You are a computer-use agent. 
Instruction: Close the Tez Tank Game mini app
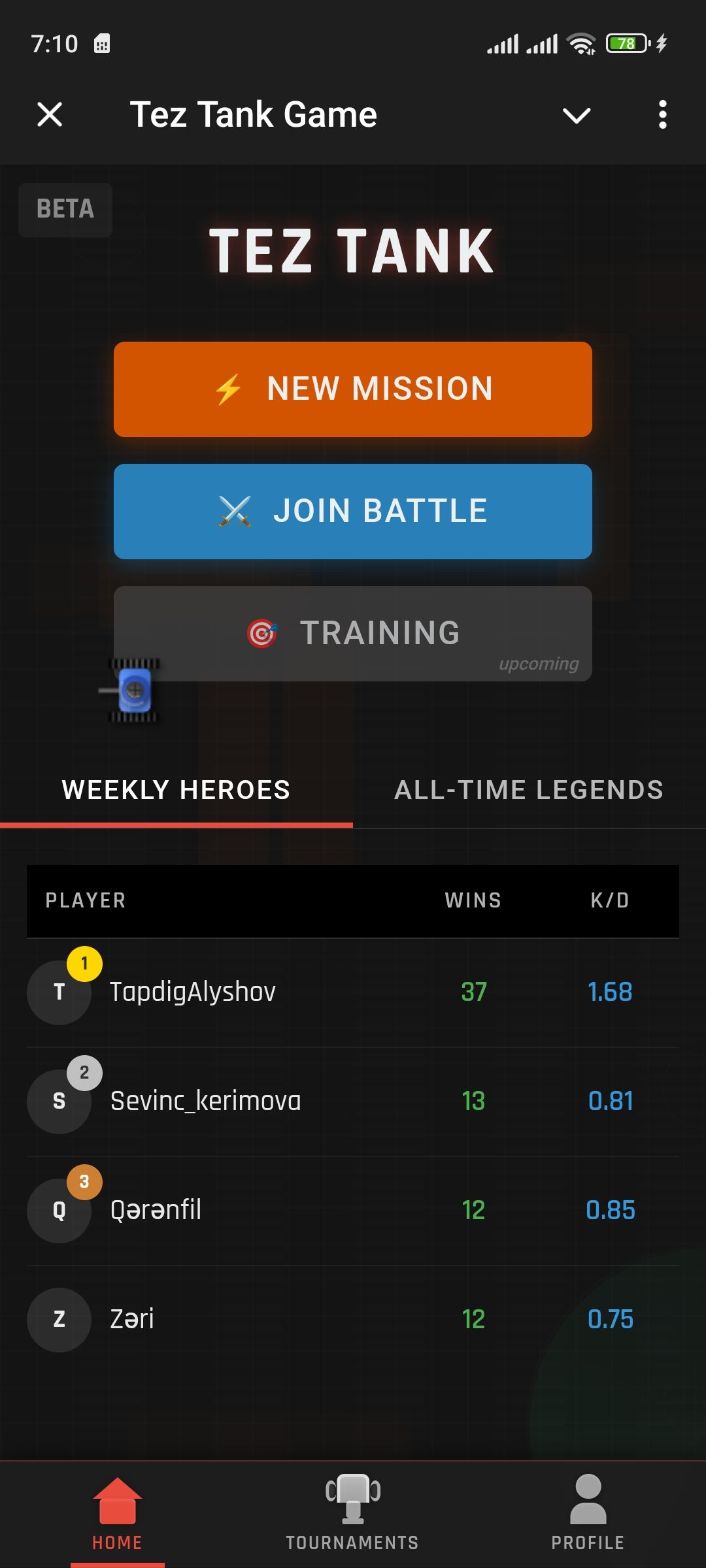tap(50, 115)
